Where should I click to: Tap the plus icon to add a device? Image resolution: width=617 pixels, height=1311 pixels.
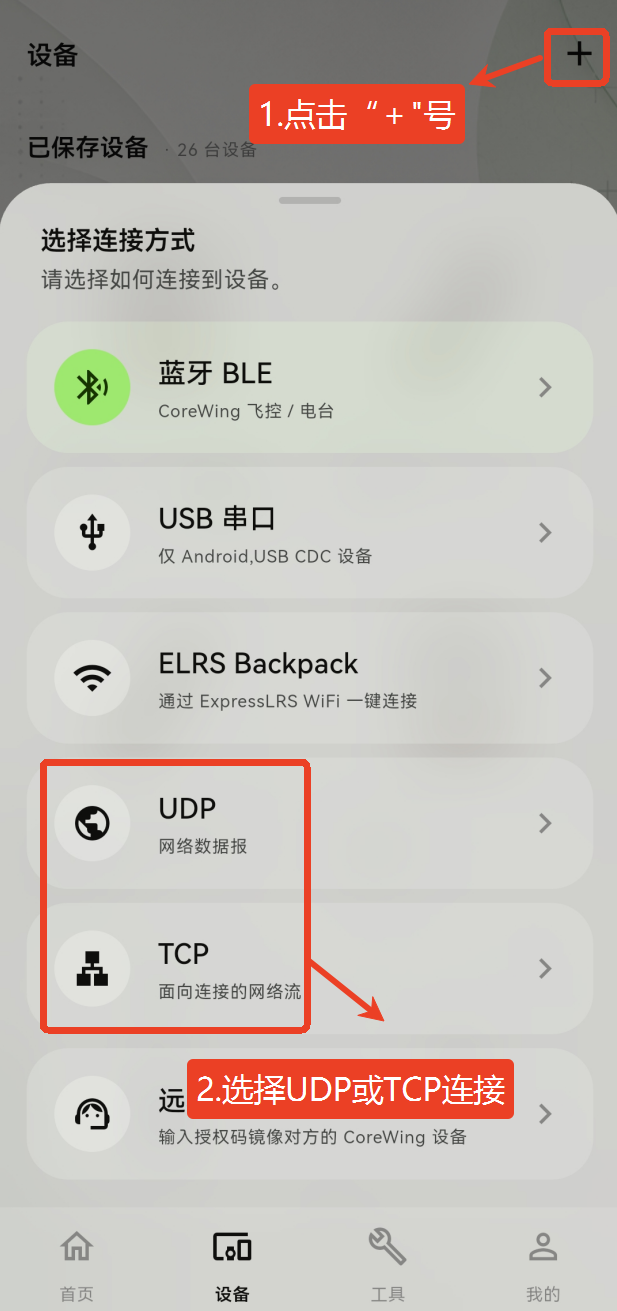pos(579,54)
